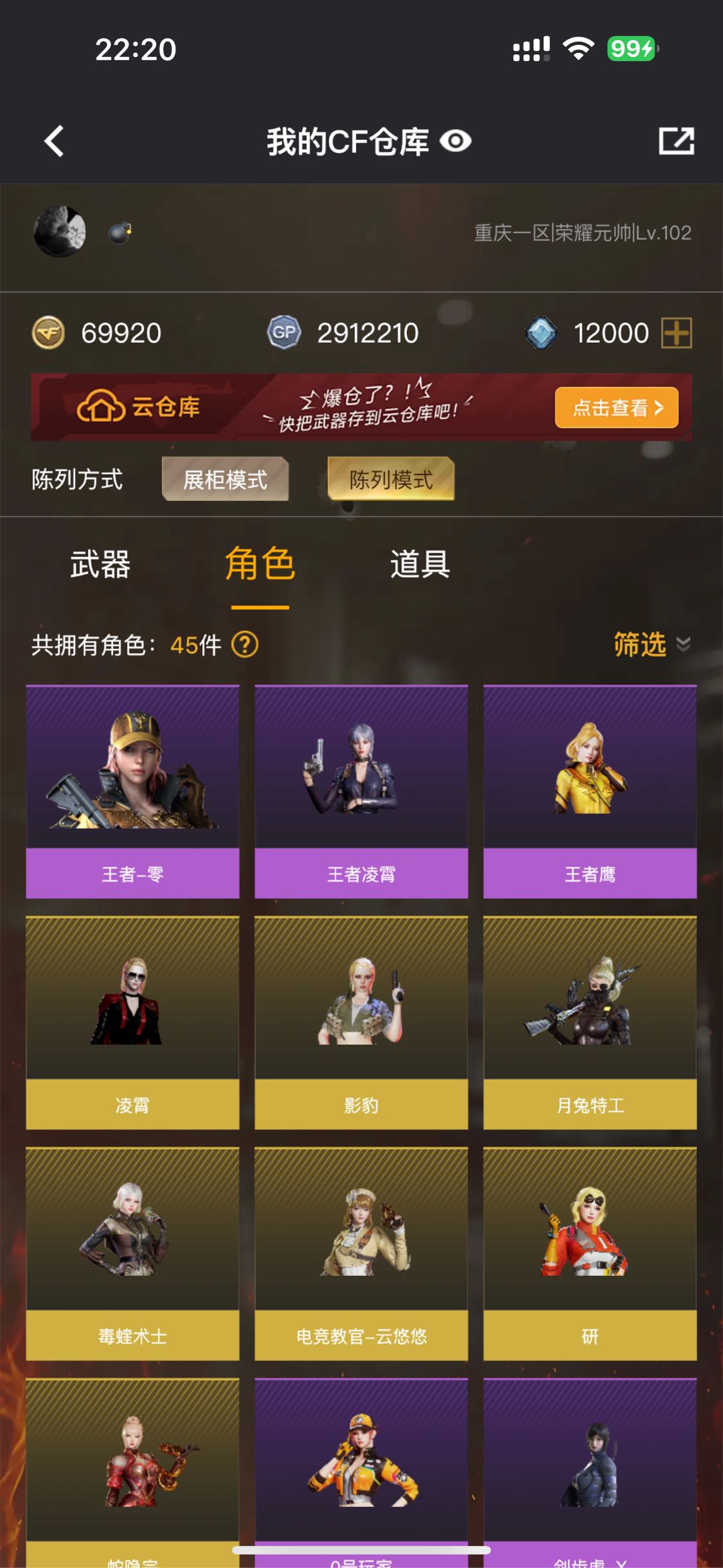The width and height of the screenshot is (723, 1568).
Task: Select 展柜模式 display mode
Action: (225, 479)
